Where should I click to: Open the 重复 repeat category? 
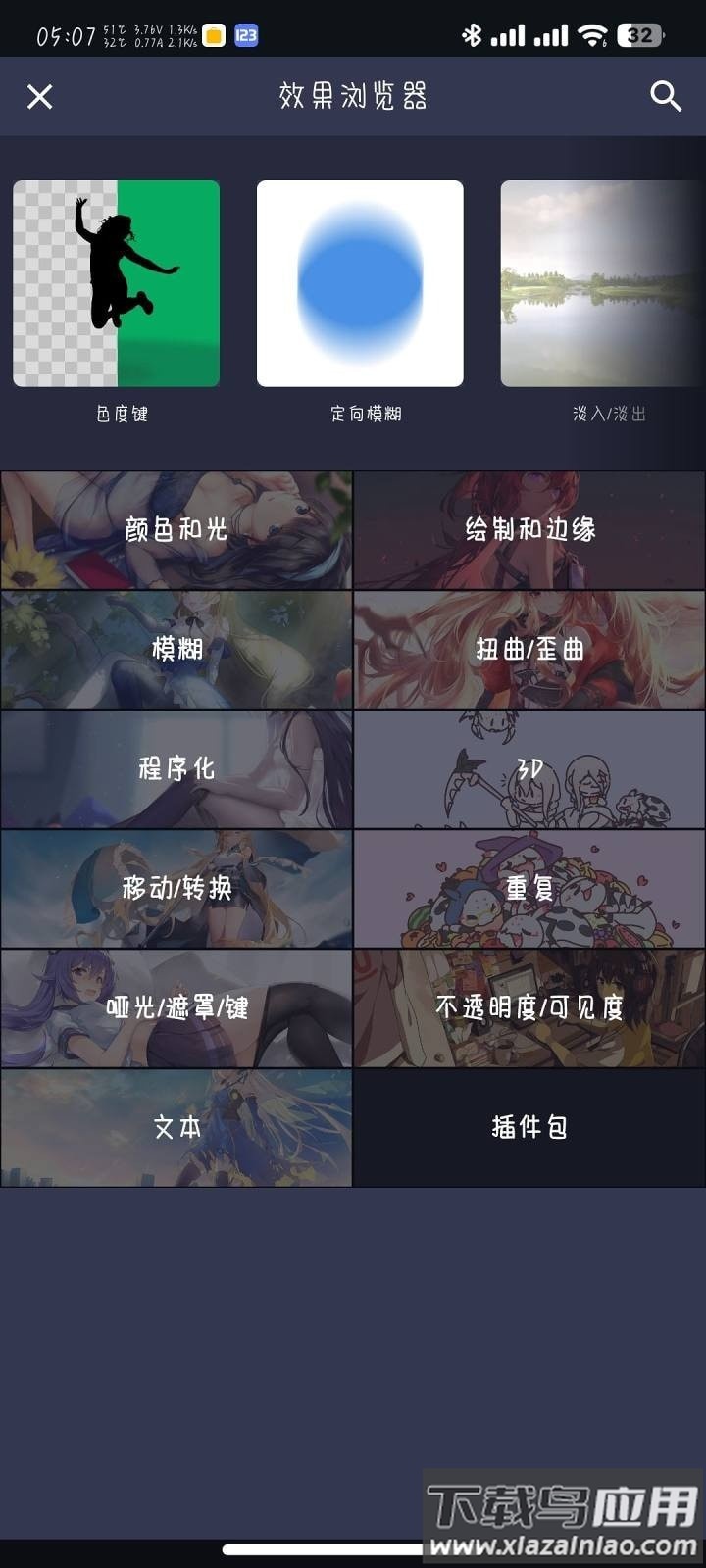click(529, 888)
